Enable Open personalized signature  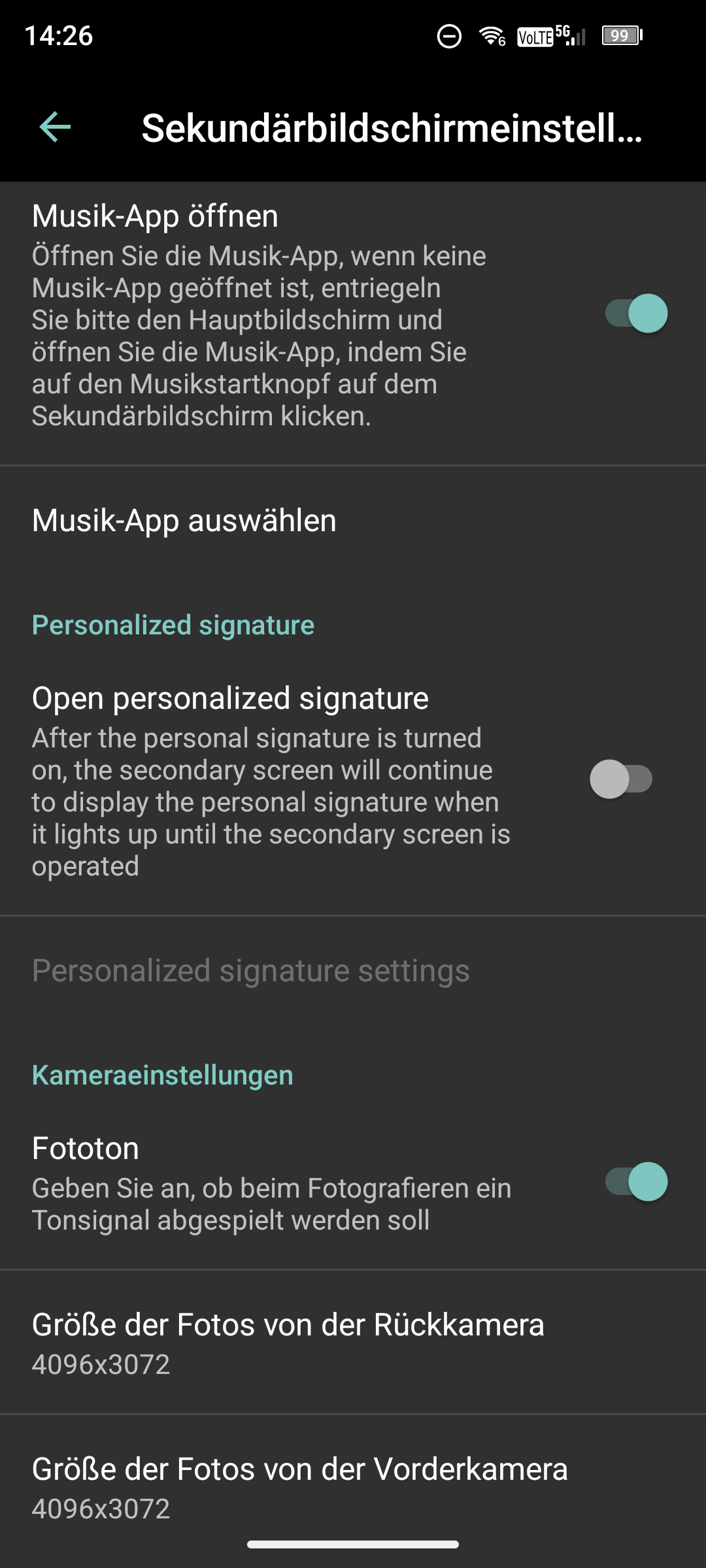coord(621,779)
